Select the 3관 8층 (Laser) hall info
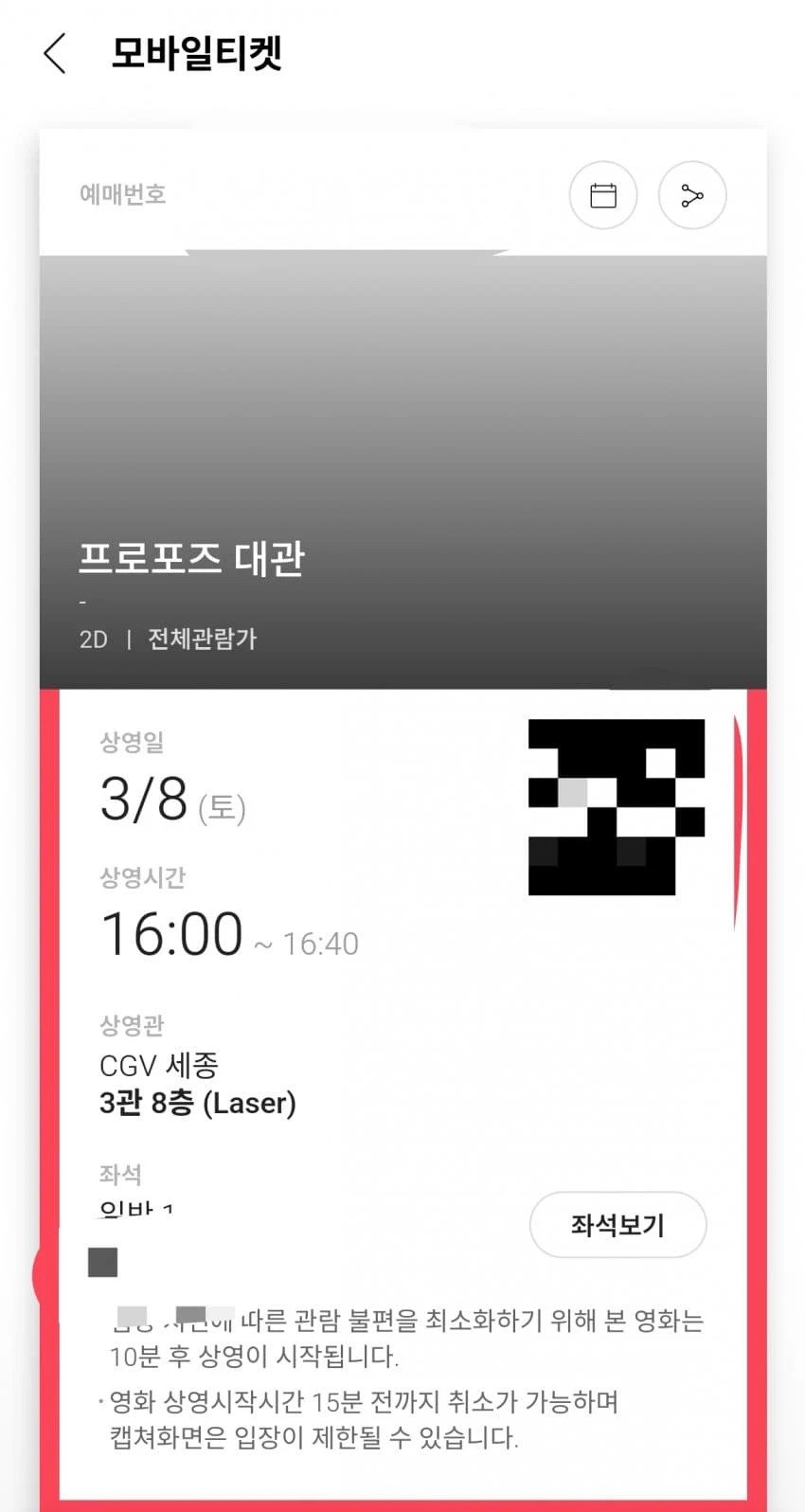805x1512 pixels. [x=197, y=1103]
